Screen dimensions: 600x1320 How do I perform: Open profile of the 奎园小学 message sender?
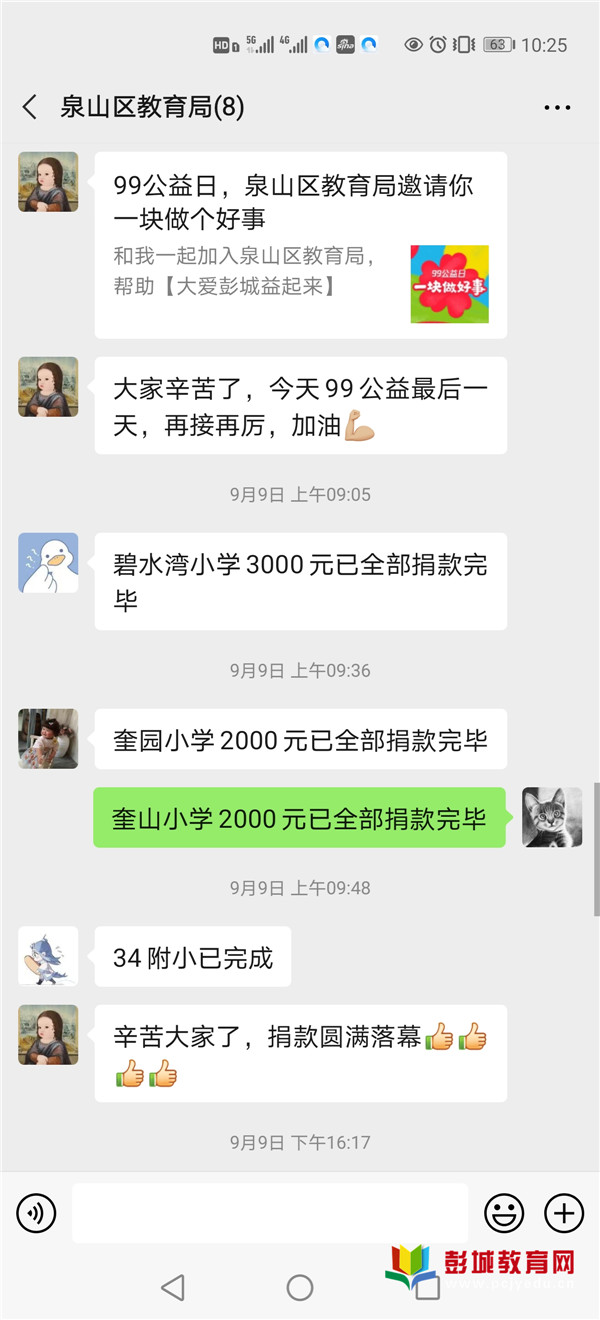point(48,739)
